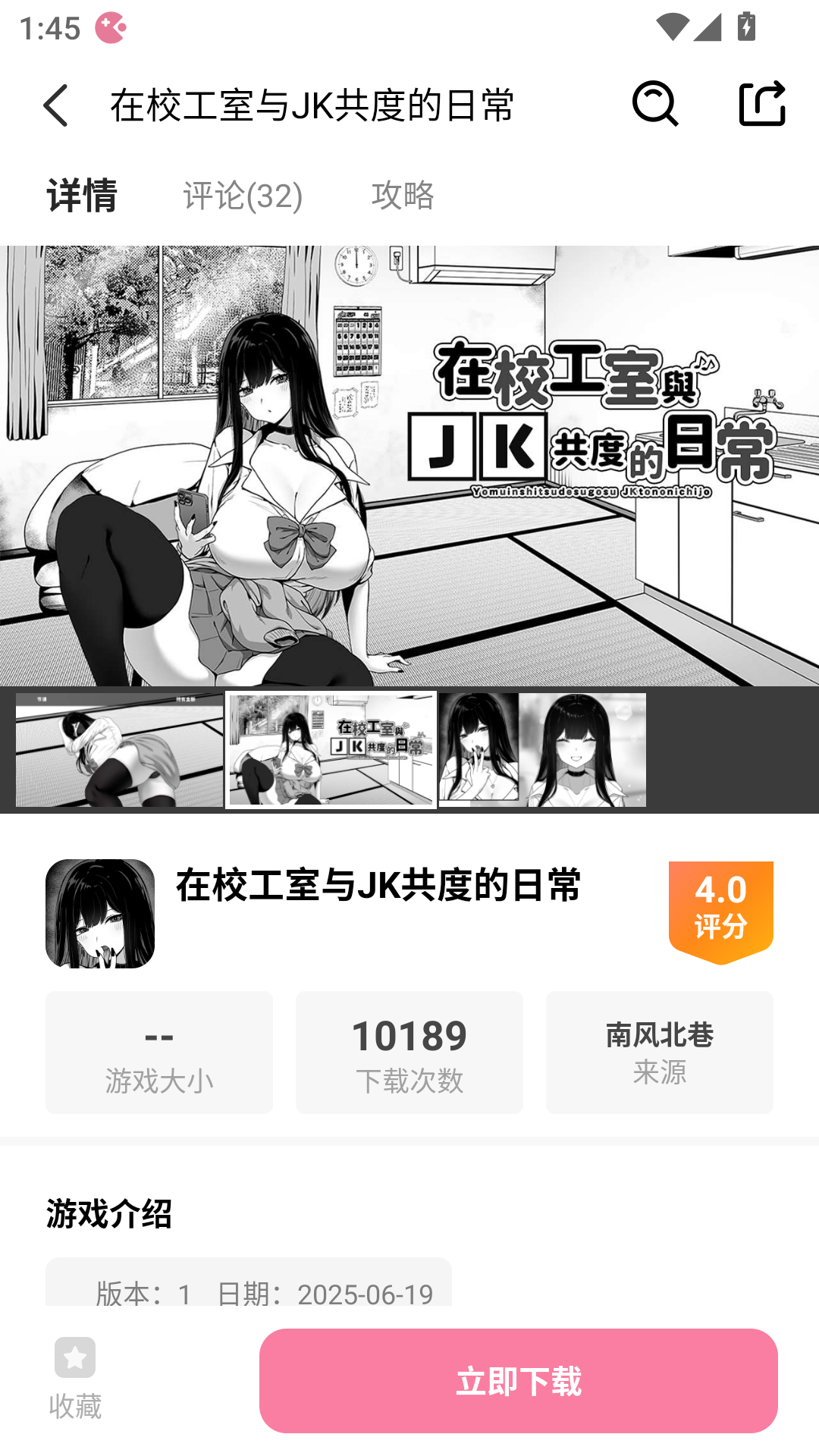Switch to the 评论(32) tab
Image resolution: width=819 pixels, height=1456 pixels.
240,196
